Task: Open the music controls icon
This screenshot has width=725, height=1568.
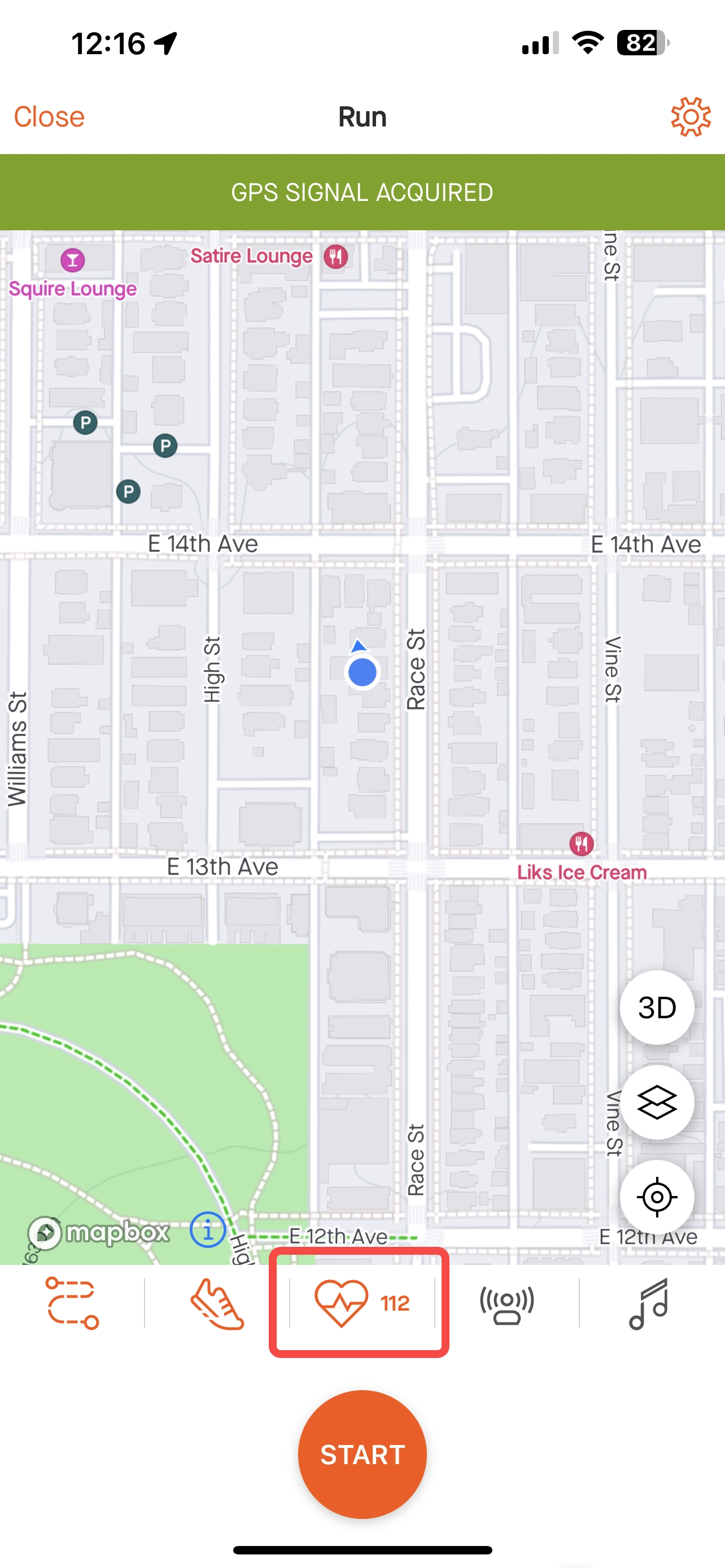Action: [x=649, y=1303]
